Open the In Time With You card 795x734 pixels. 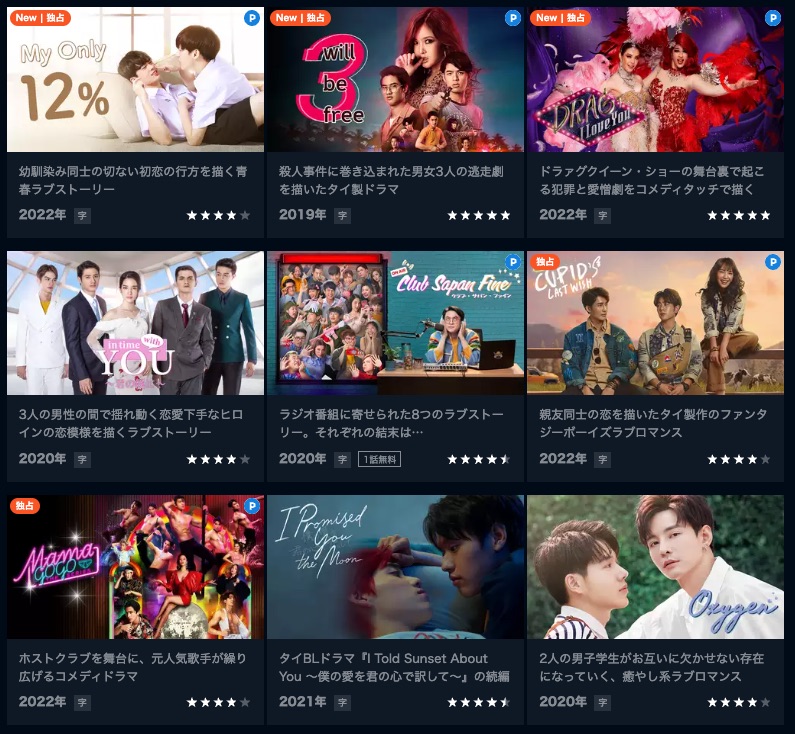pos(135,323)
